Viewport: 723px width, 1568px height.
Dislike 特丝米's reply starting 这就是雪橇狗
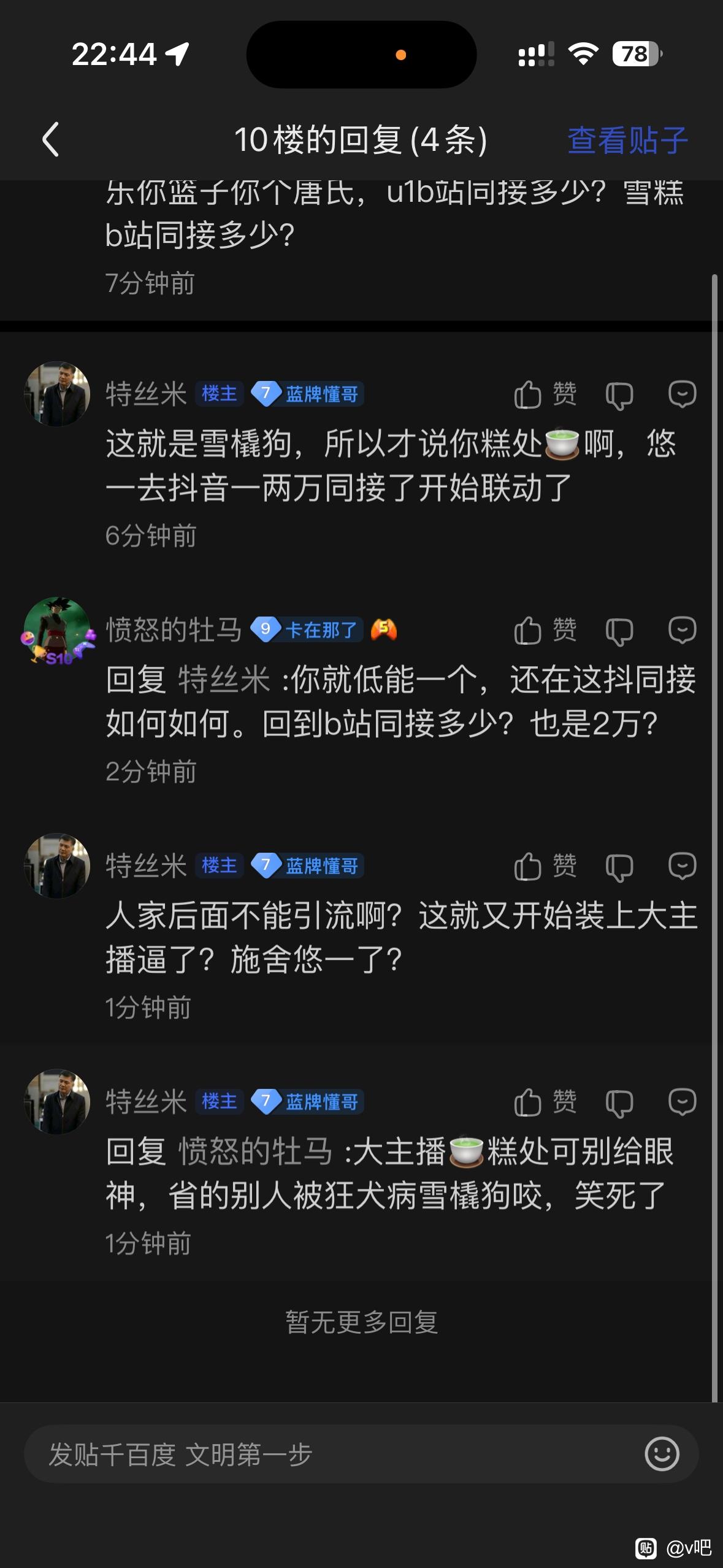[619, 395]
